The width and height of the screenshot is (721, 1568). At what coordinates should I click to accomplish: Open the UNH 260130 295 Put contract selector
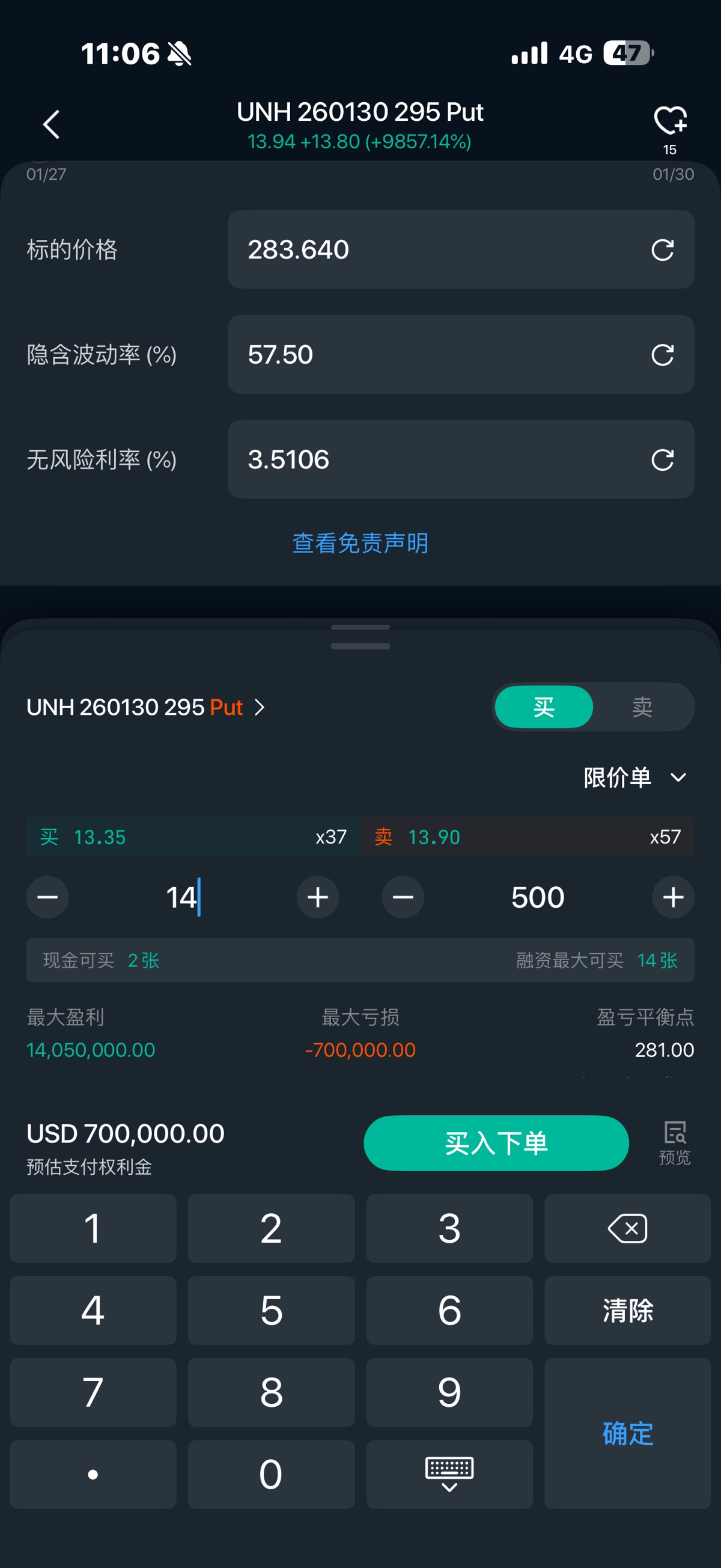146,707
